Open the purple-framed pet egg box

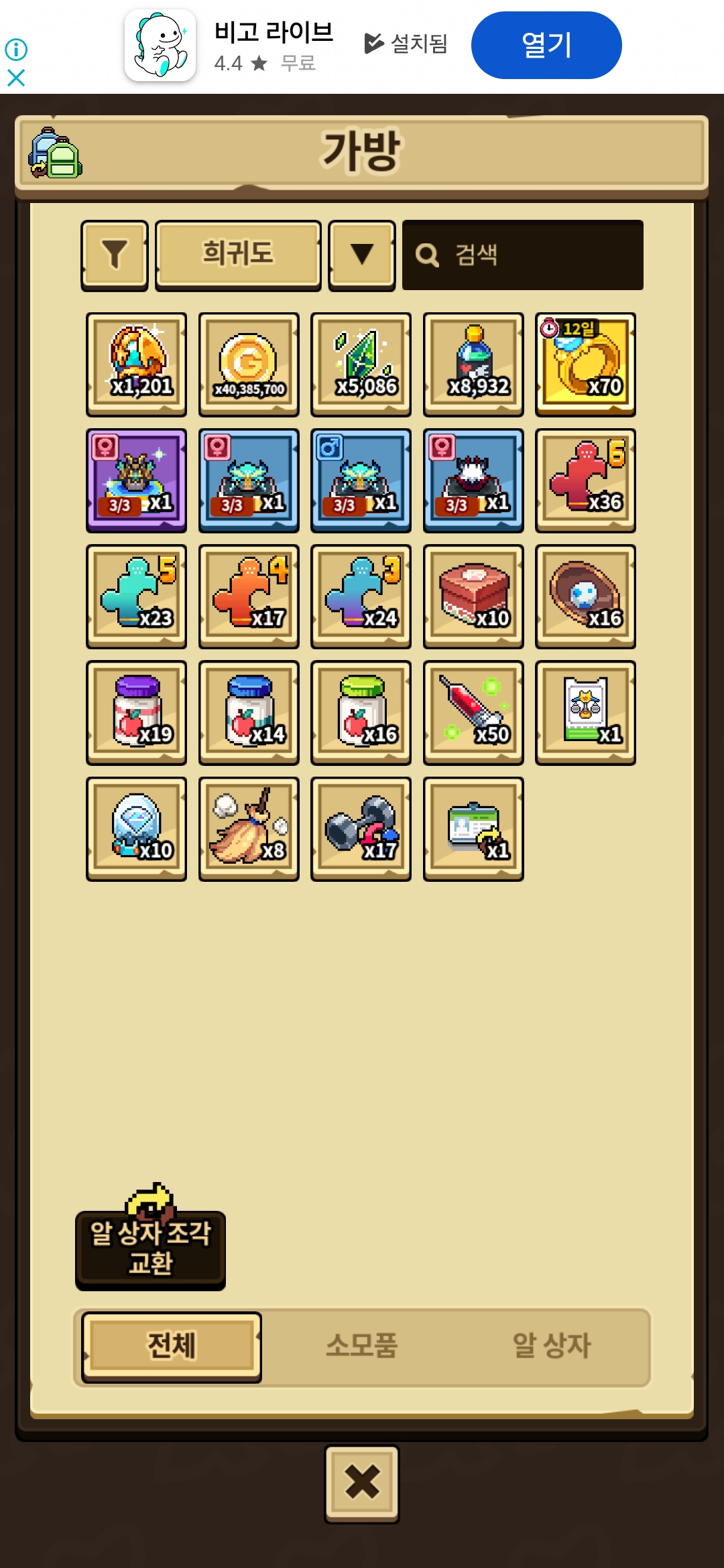click(x=136, y=480)
